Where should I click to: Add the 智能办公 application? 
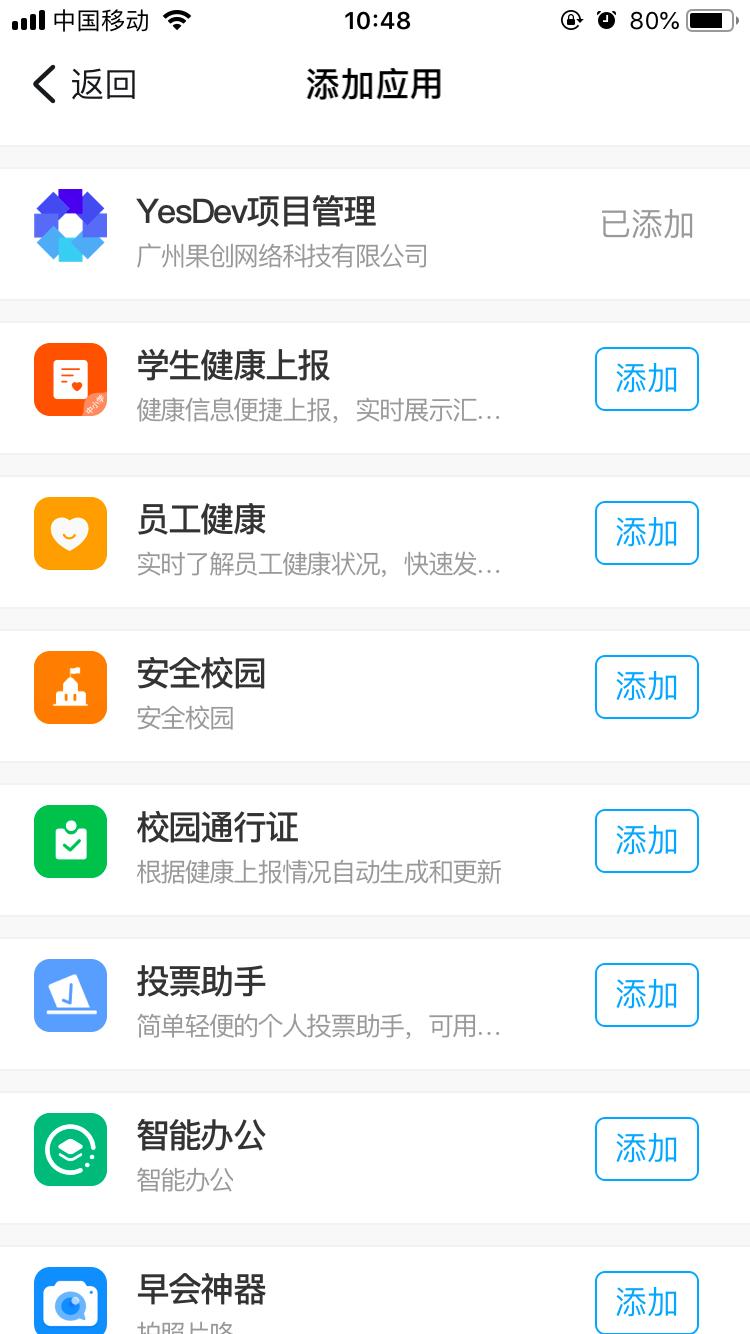coord(646,1149)
